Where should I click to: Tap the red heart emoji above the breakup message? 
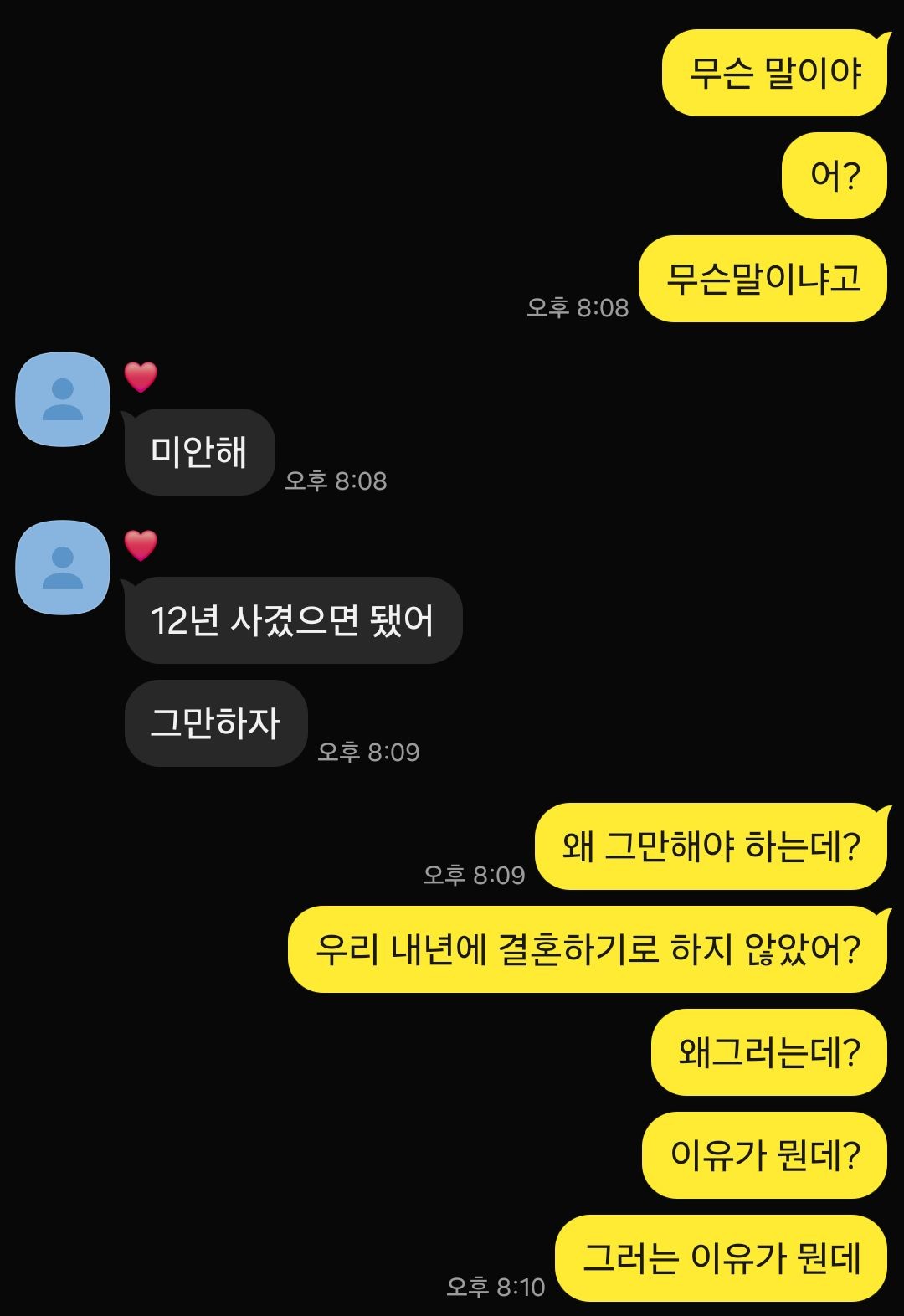[x=141, y=547]
